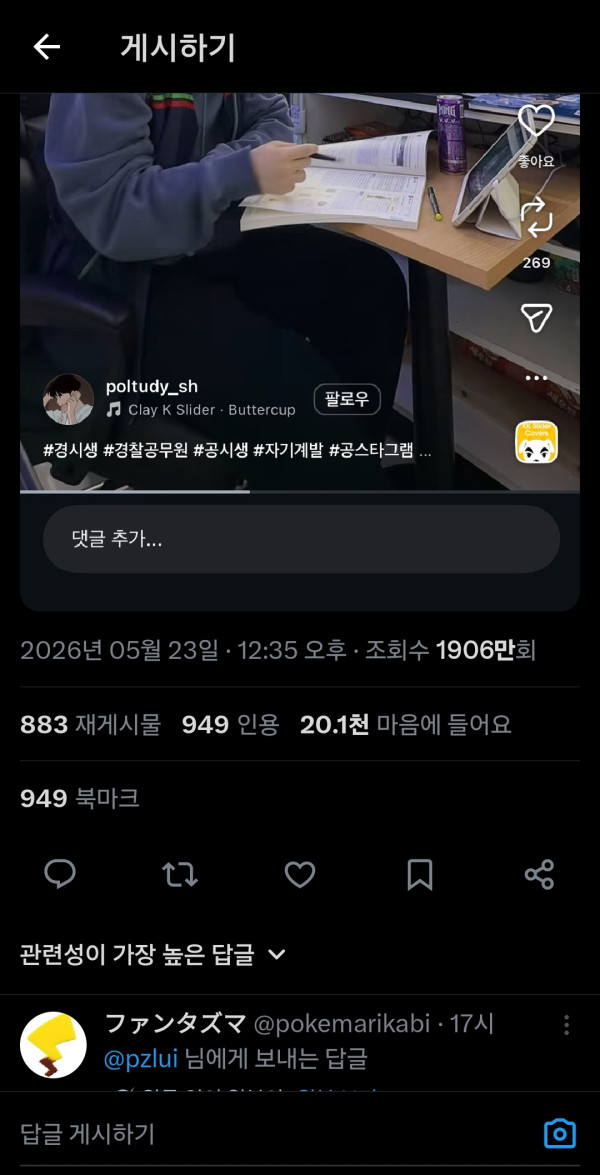Repost this post with the arrows icon
The height and width of the screenshot is (1175, 600).
[x=180, y=875]
